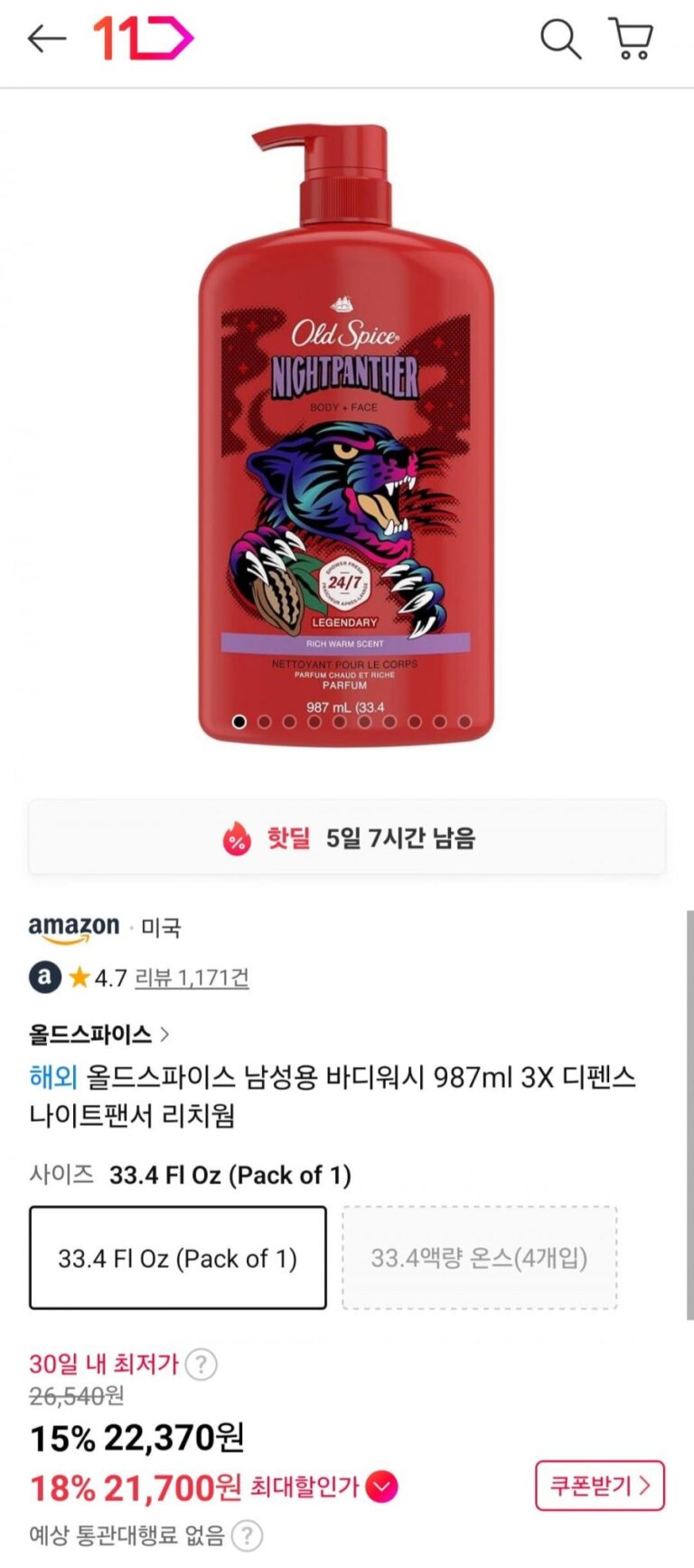Open the 핫딜 time-remaining banner

click(x=347, y=838)
